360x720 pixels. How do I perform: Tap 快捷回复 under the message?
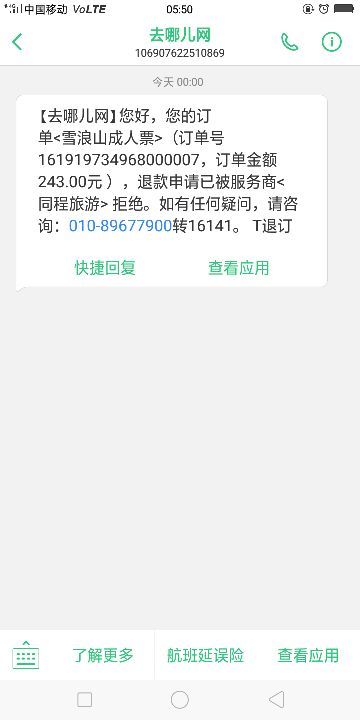pyautogui.click(x=105, y=268)
